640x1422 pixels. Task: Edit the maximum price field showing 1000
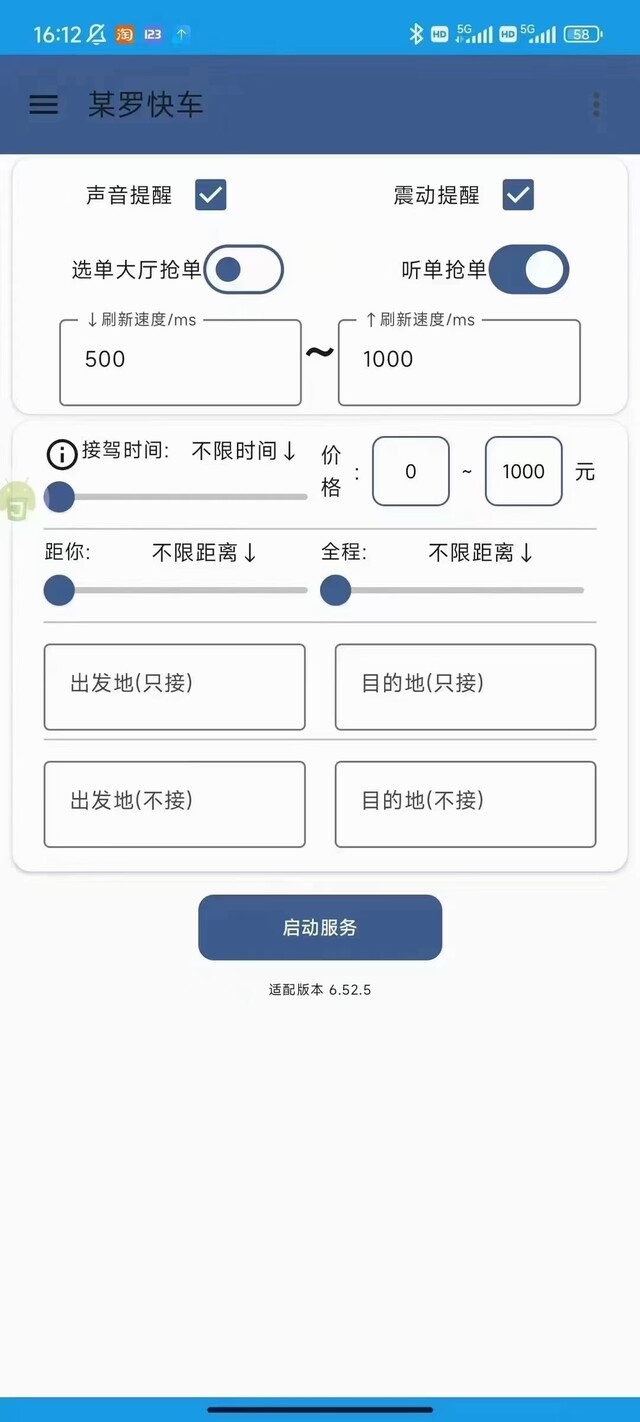click(523, 472)
